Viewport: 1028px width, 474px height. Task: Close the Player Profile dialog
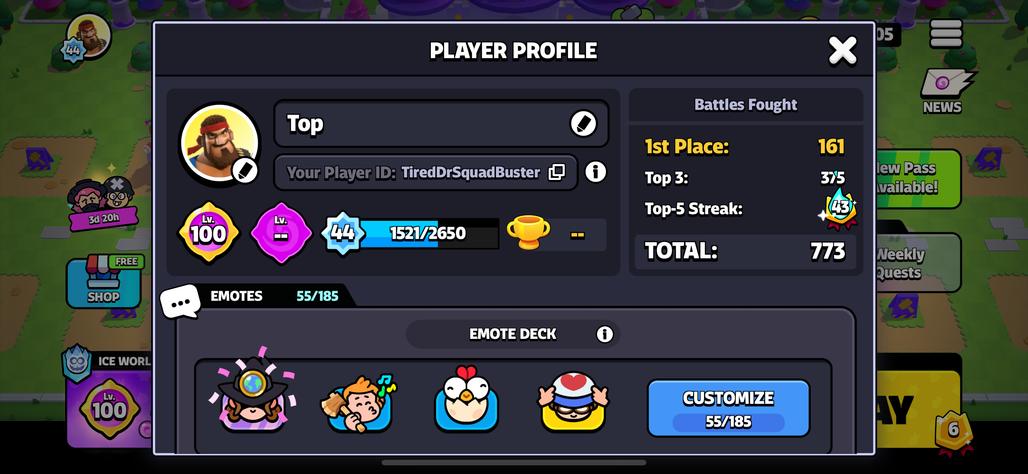(842, 50)
